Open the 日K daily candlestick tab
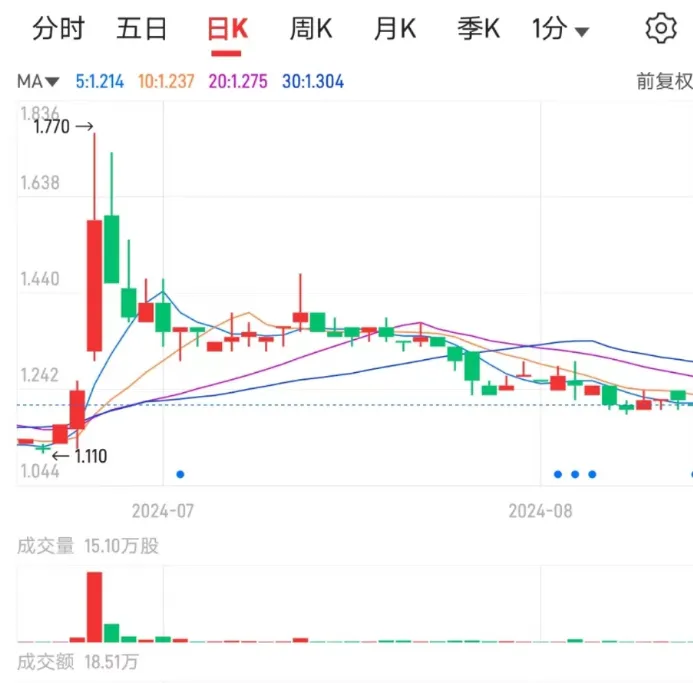 pos(227,28)
